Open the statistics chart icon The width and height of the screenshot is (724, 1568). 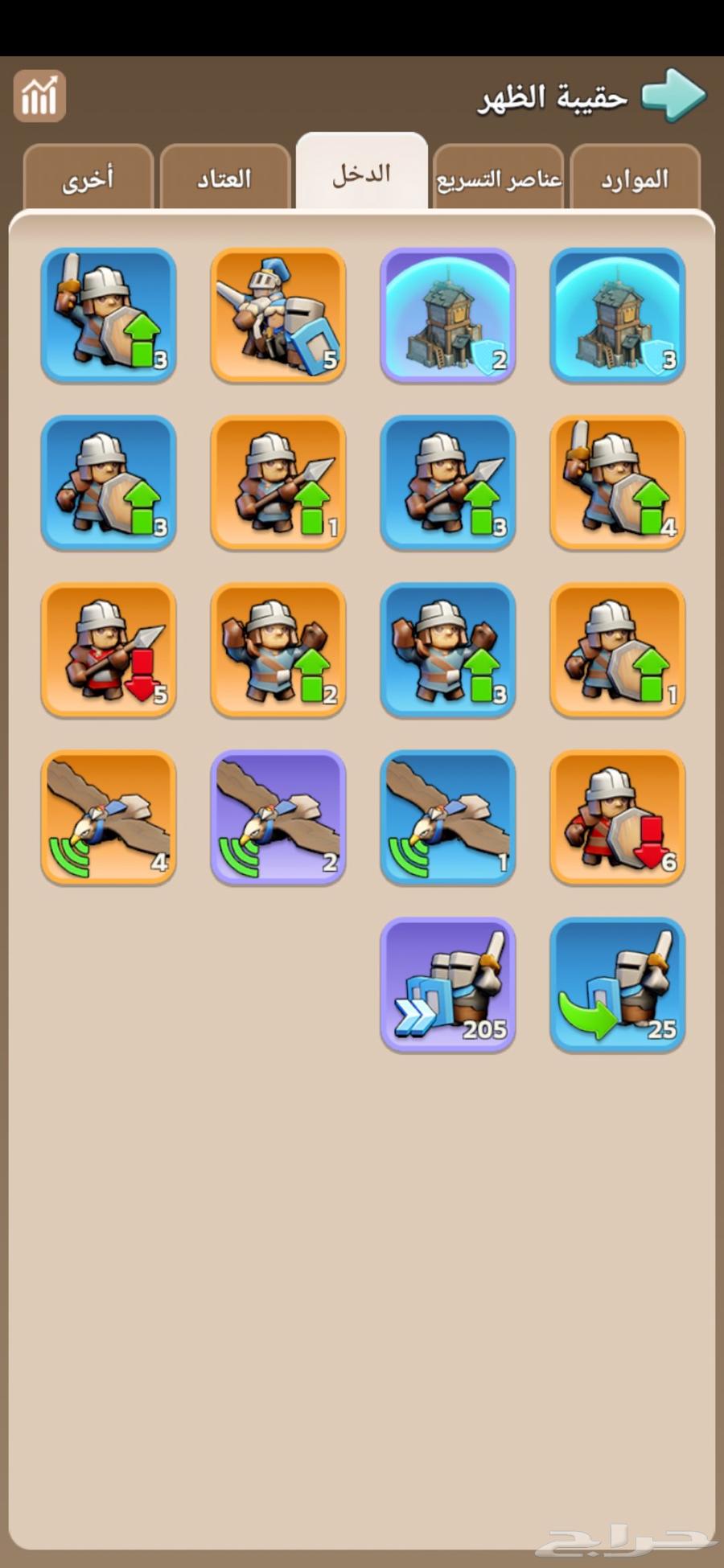tap(39, 96)
